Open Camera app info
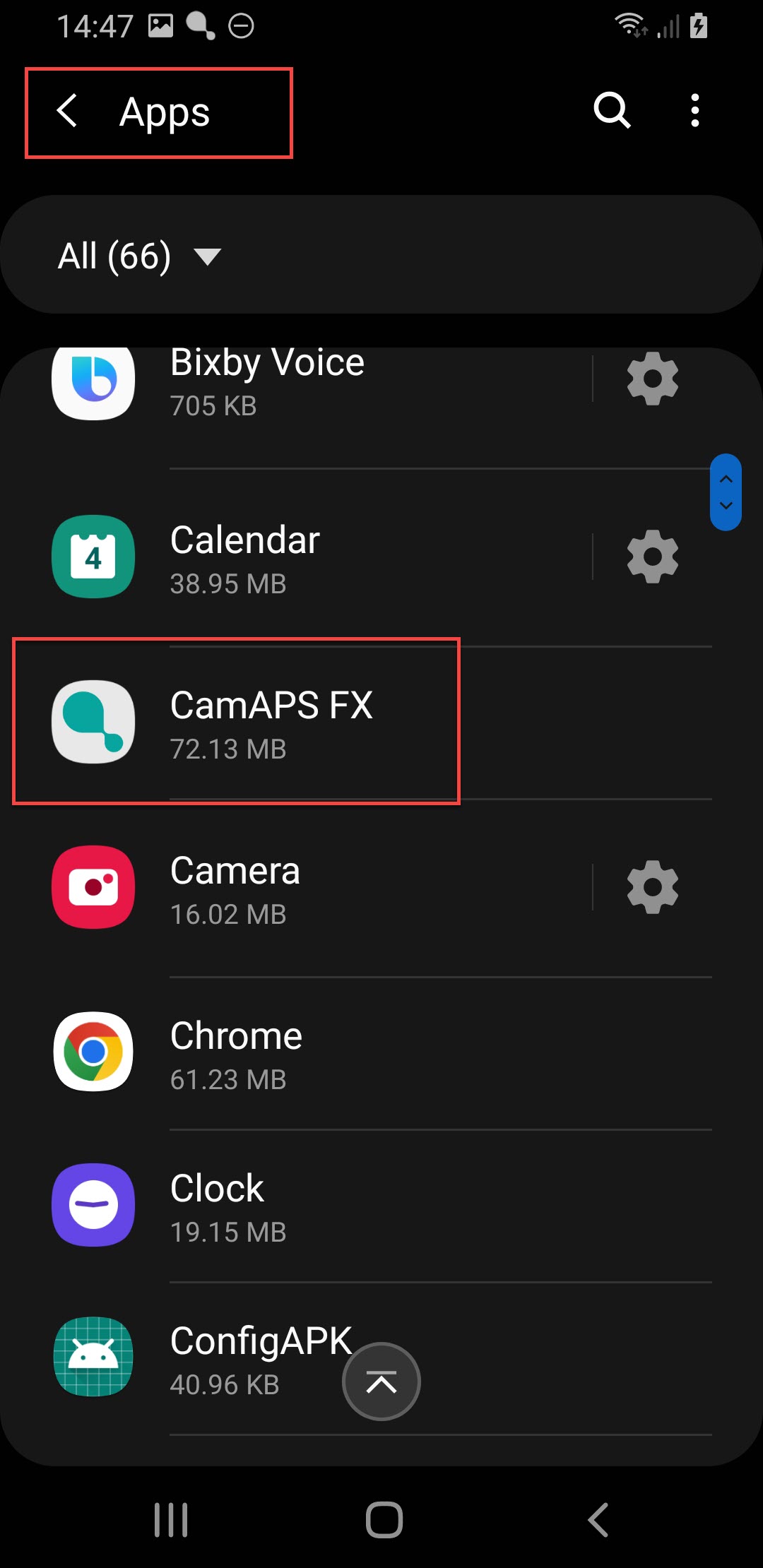Image resolution: width=763 pixels, height=1568 pixels. click(x=297, y=888)
